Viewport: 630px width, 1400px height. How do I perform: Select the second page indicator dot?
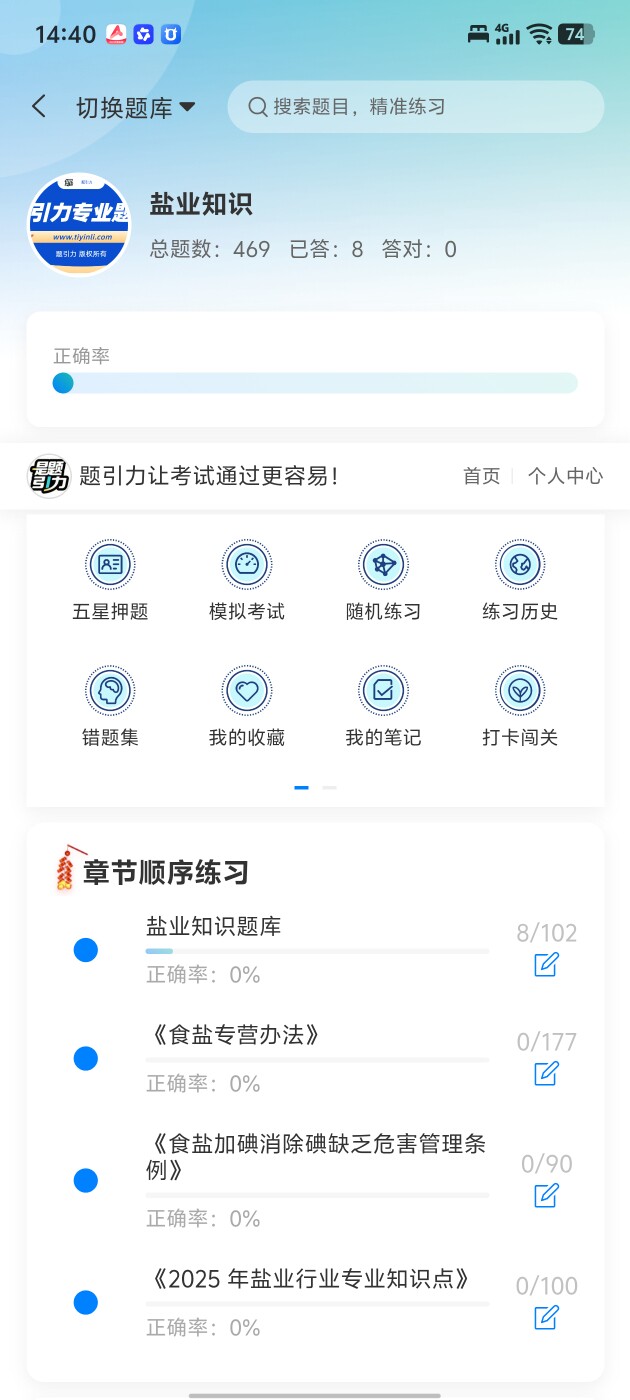[329, 788]
